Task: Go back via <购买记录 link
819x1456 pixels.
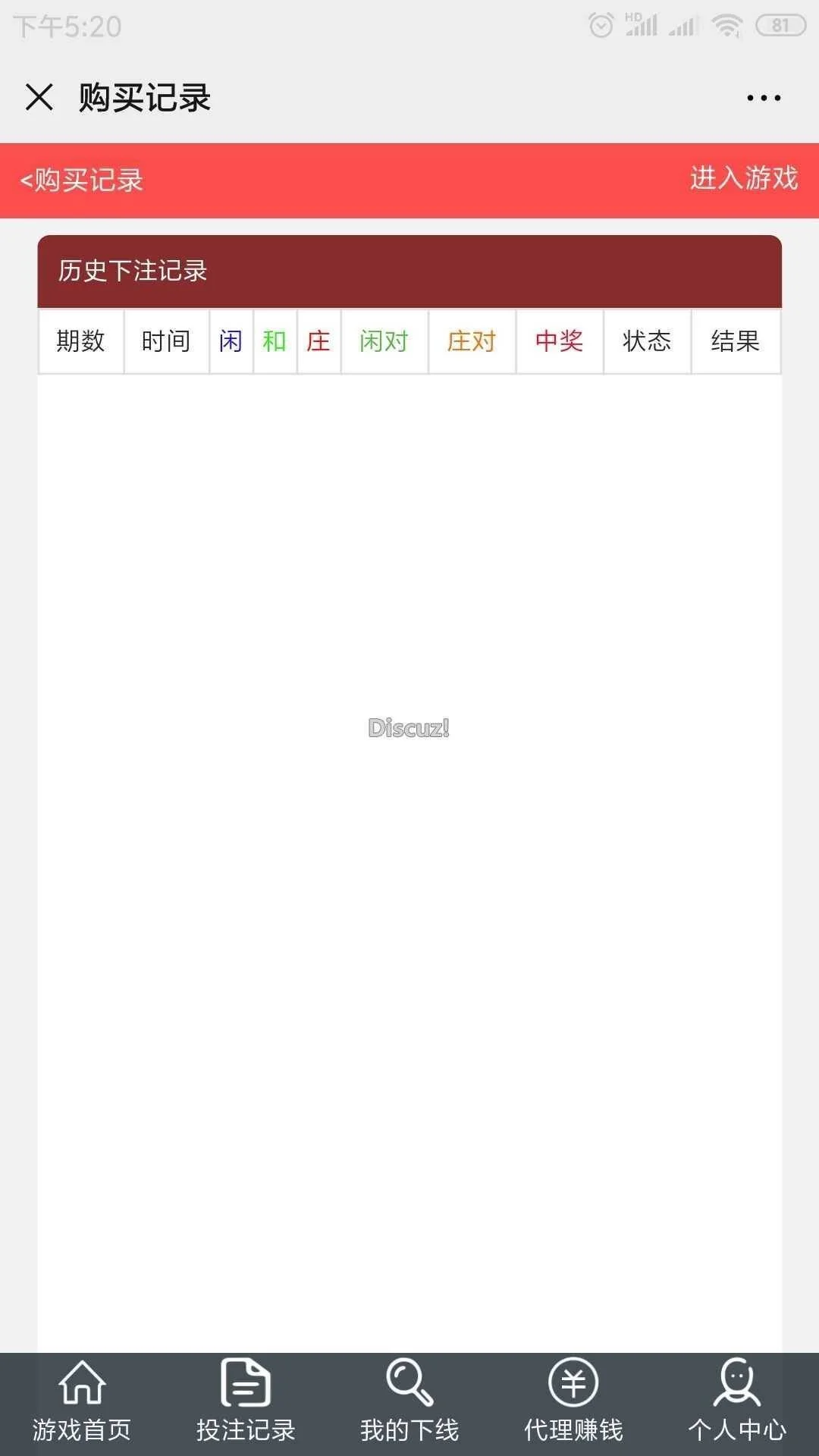Action: pyautogui.click(x=82, y=180)
